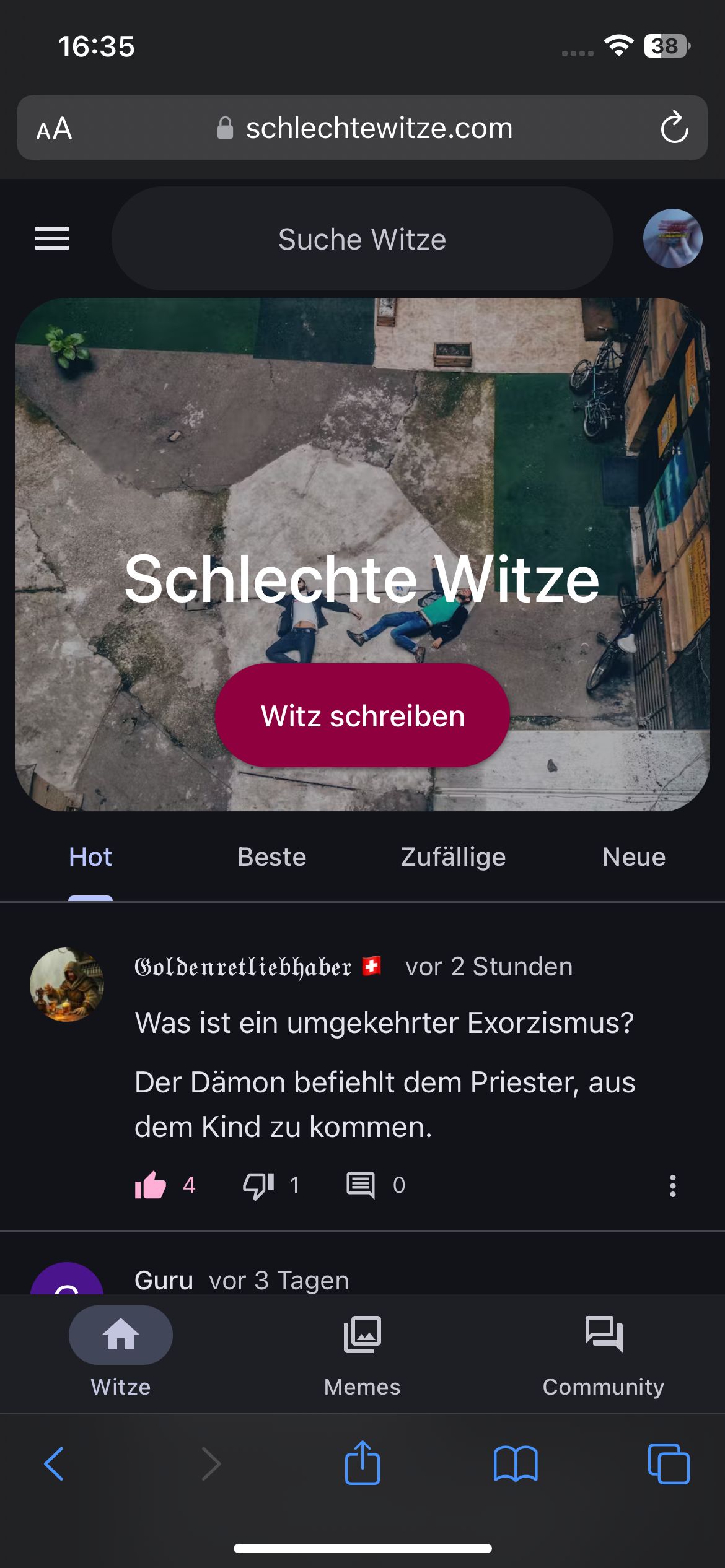Dislike the Exorzismus joke with thumbs down
The height and width of the screenshot is (1568, 725).
(x=258, y=1185)
